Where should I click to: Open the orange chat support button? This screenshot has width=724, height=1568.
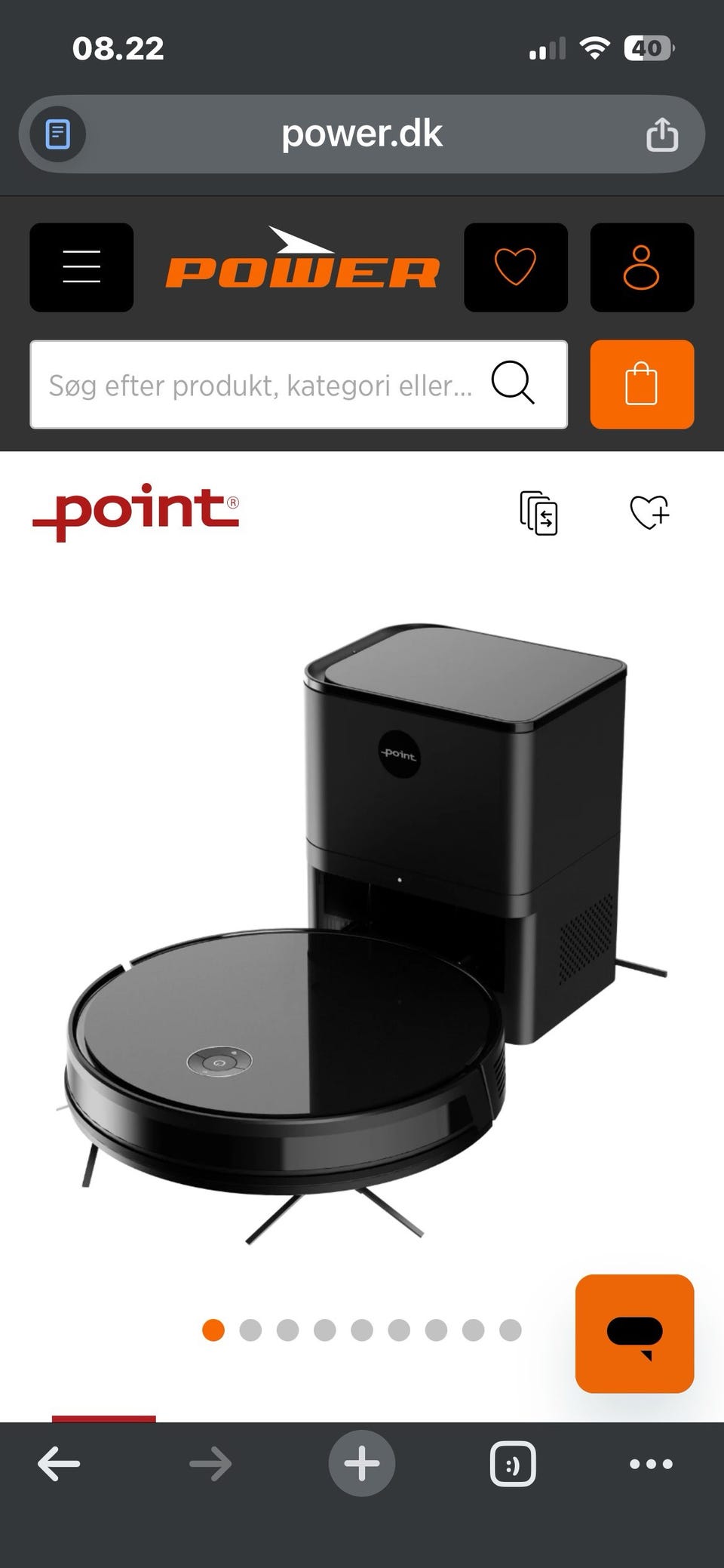634,1334
